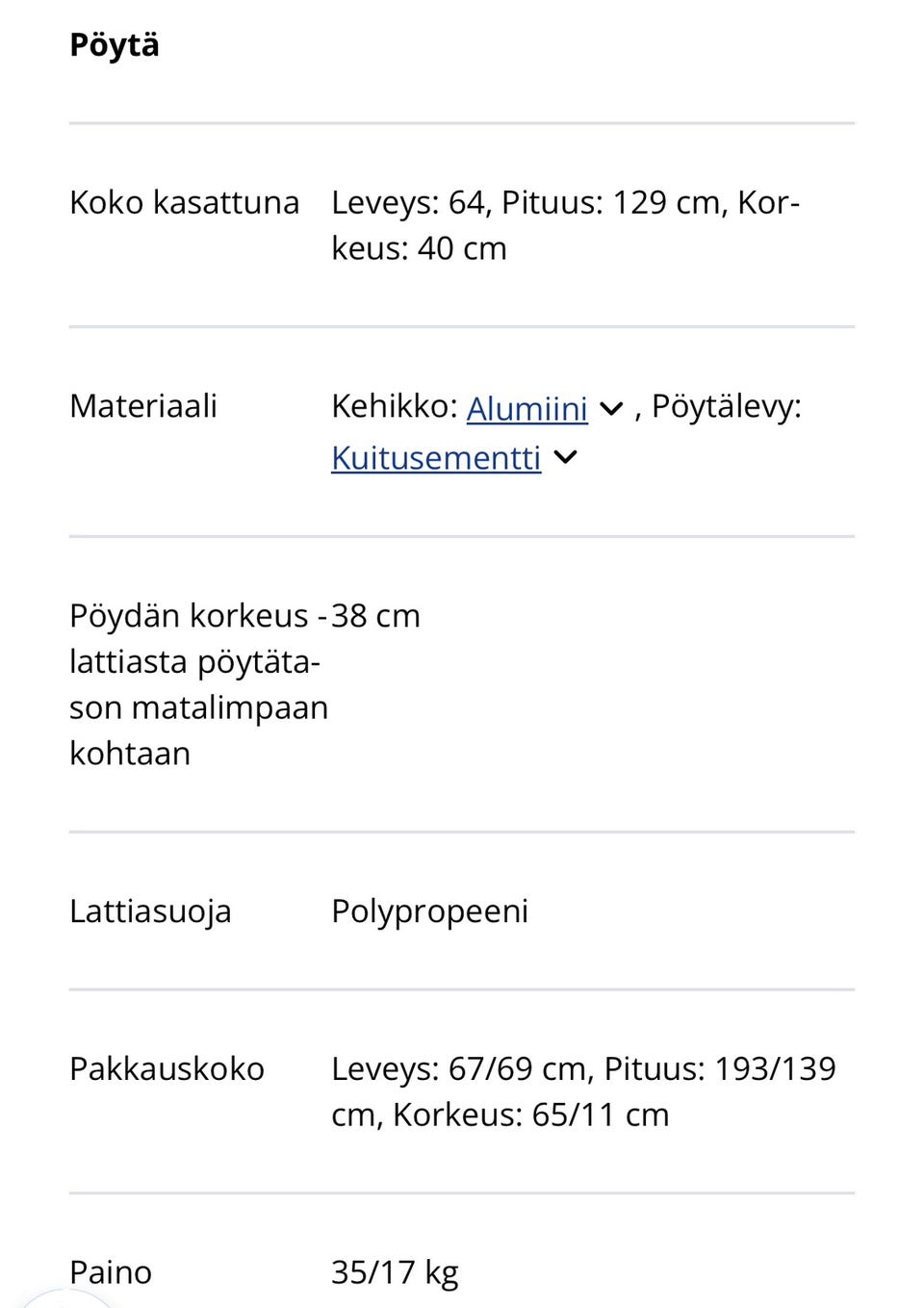
Task: Click the Paino row label
Action: coord(110,1272)
